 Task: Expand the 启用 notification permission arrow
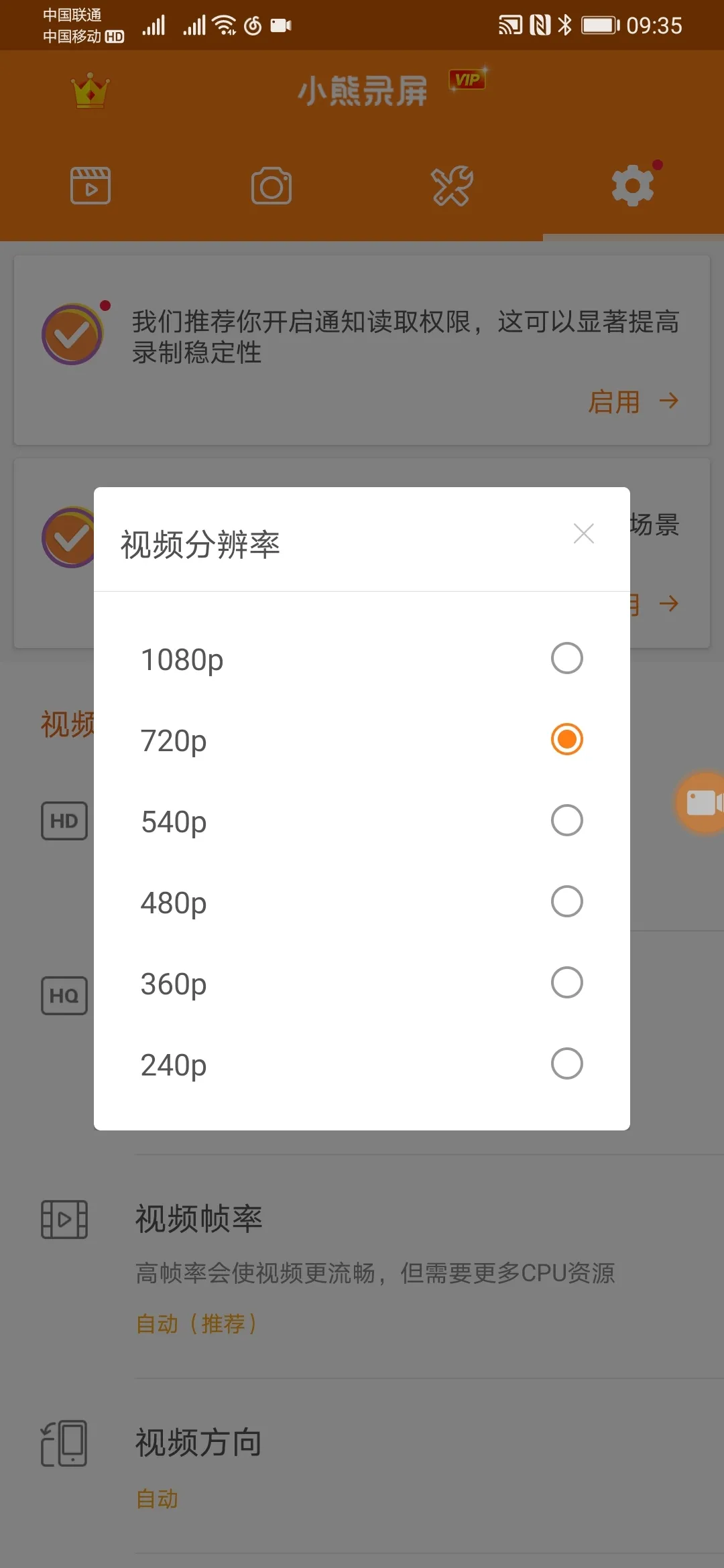point(668,401)
